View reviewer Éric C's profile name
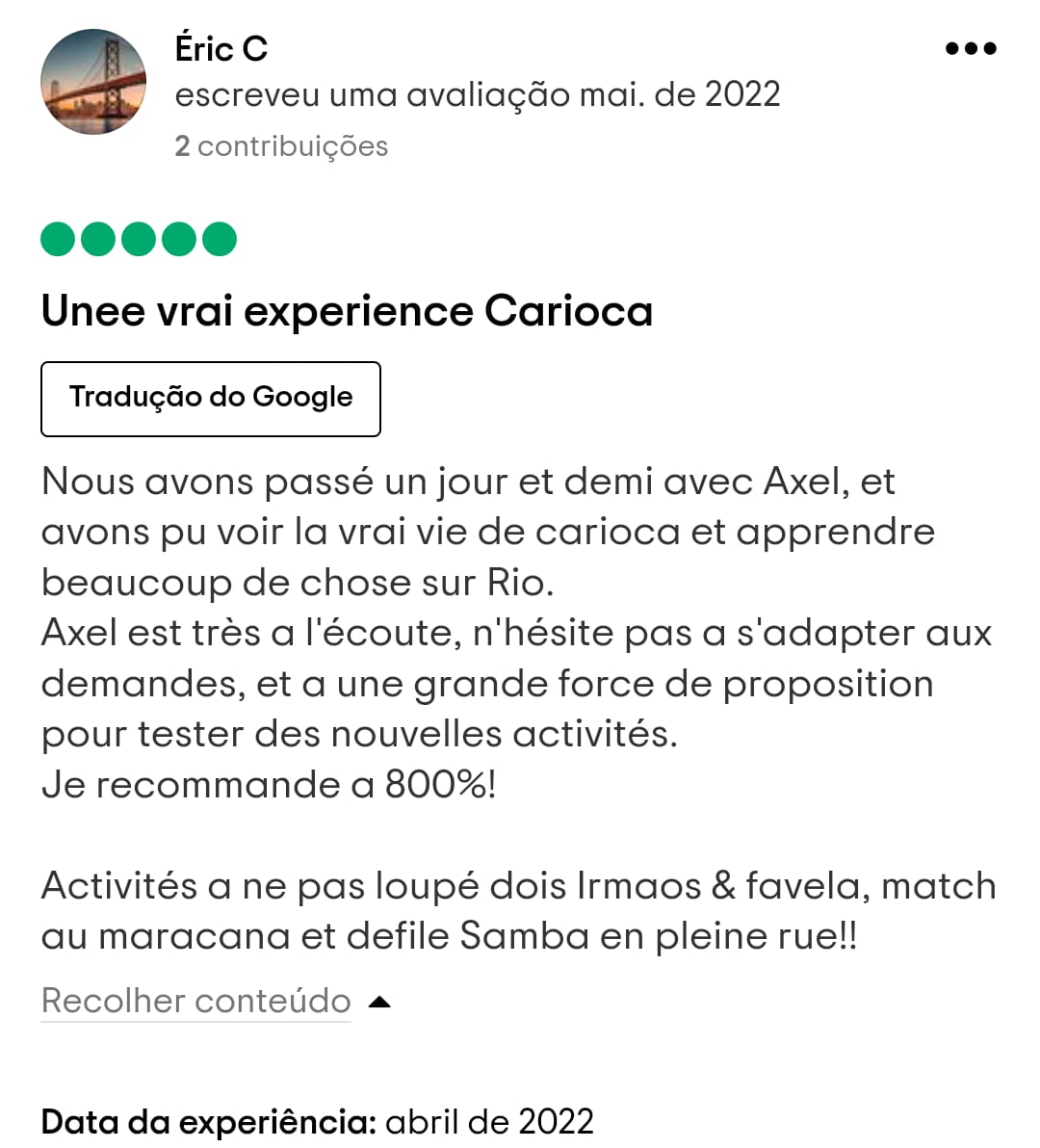Screen dimensions: 1040x1148 pos(221,48)
